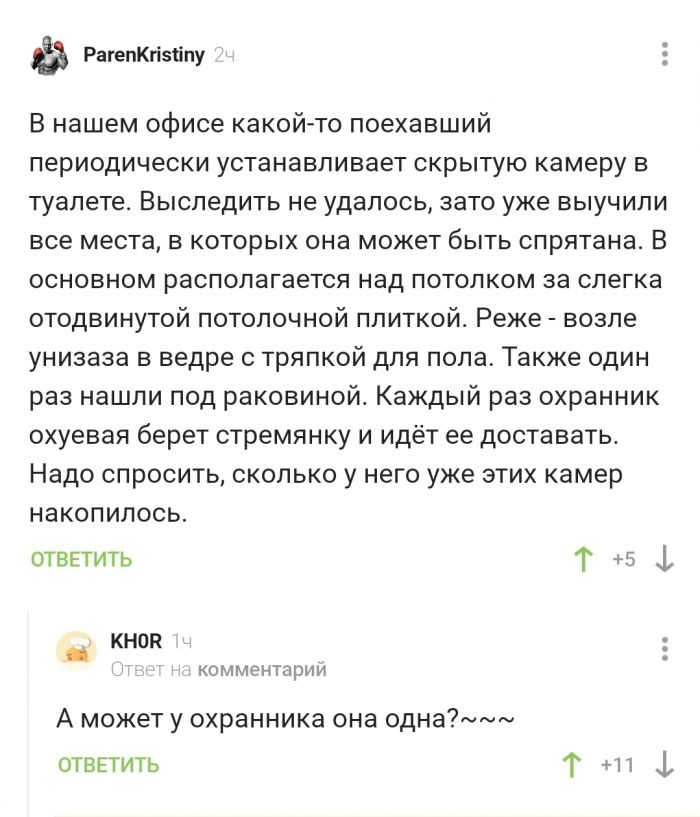The image size is (700, 817).
Task: Jump to the parent комментарий link
Action: (262, 669)
